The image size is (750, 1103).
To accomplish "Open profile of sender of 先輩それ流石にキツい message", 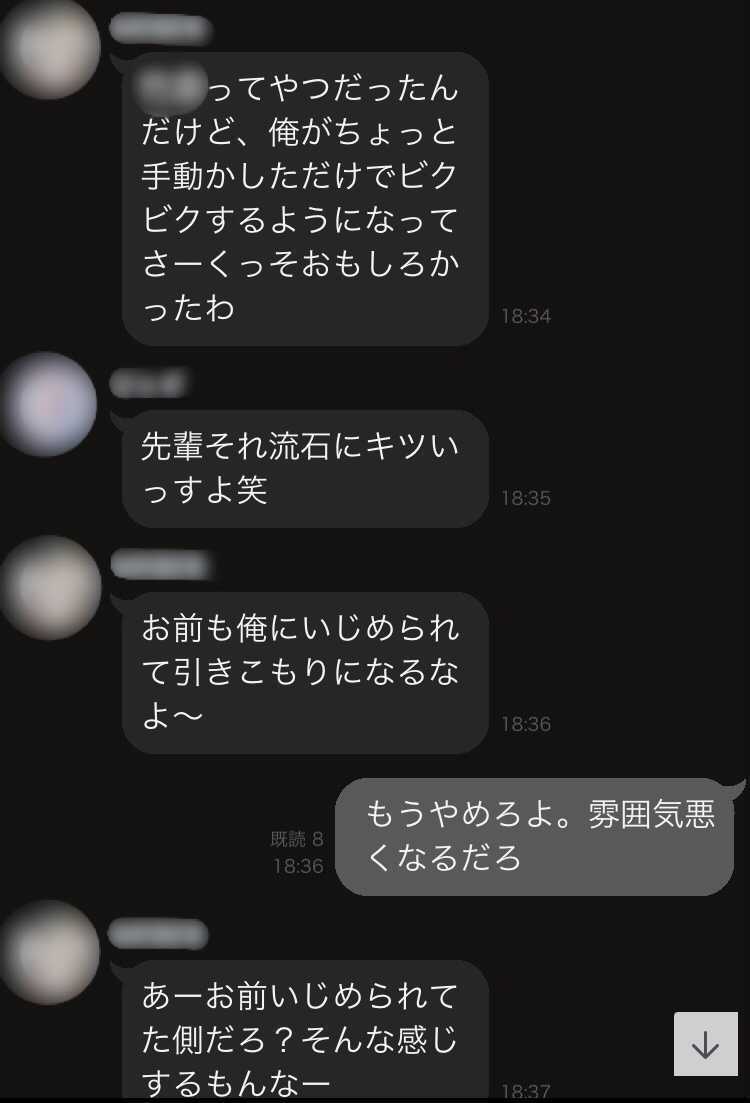I will pos(50,404).
